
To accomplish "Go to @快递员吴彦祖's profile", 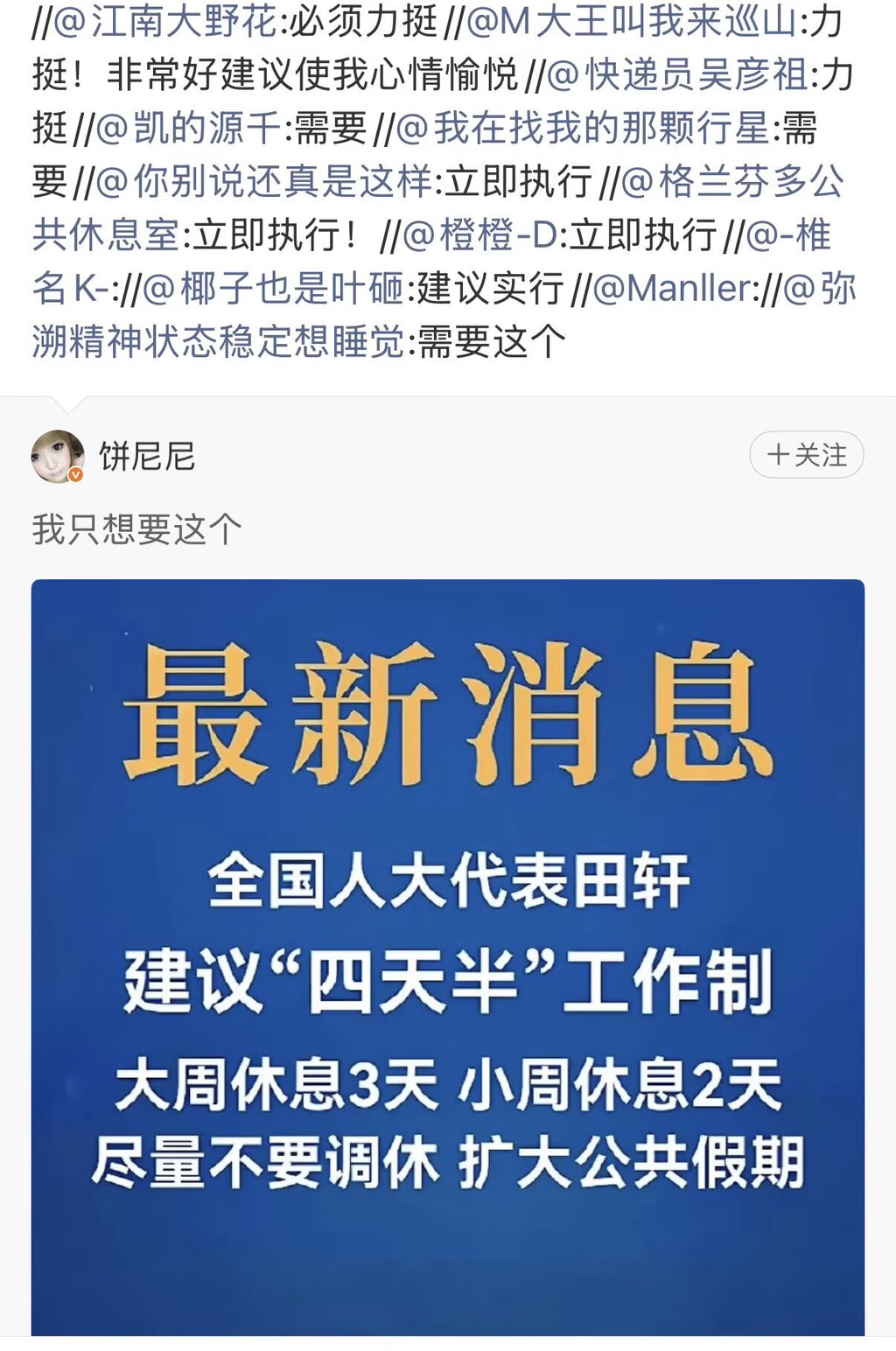I will click(679, 74).
